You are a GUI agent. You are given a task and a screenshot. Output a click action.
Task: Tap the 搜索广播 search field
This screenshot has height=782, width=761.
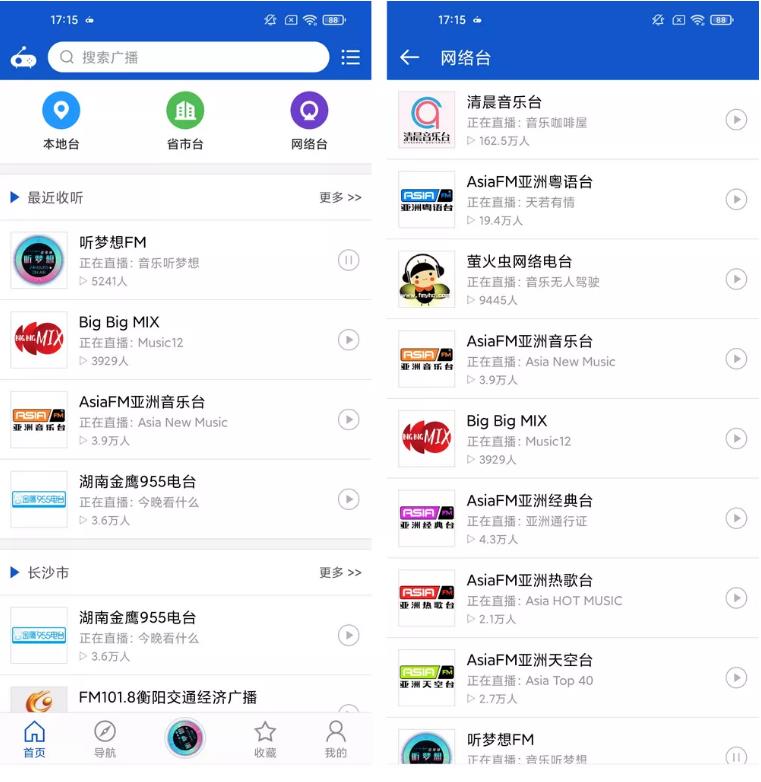pyautogui.click(x=190, y=57)
